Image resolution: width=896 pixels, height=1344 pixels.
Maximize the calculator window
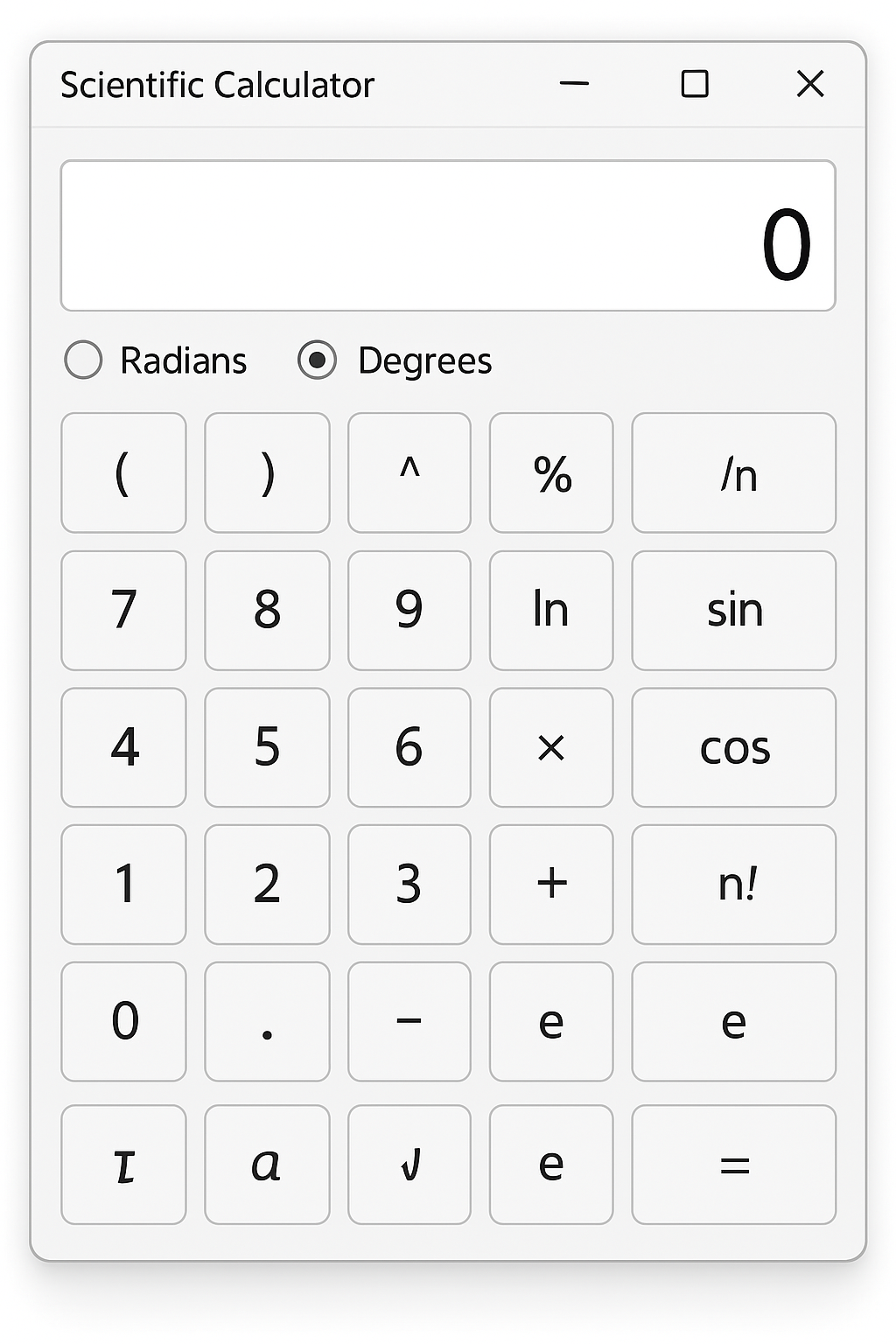click(x=695, y=84)
